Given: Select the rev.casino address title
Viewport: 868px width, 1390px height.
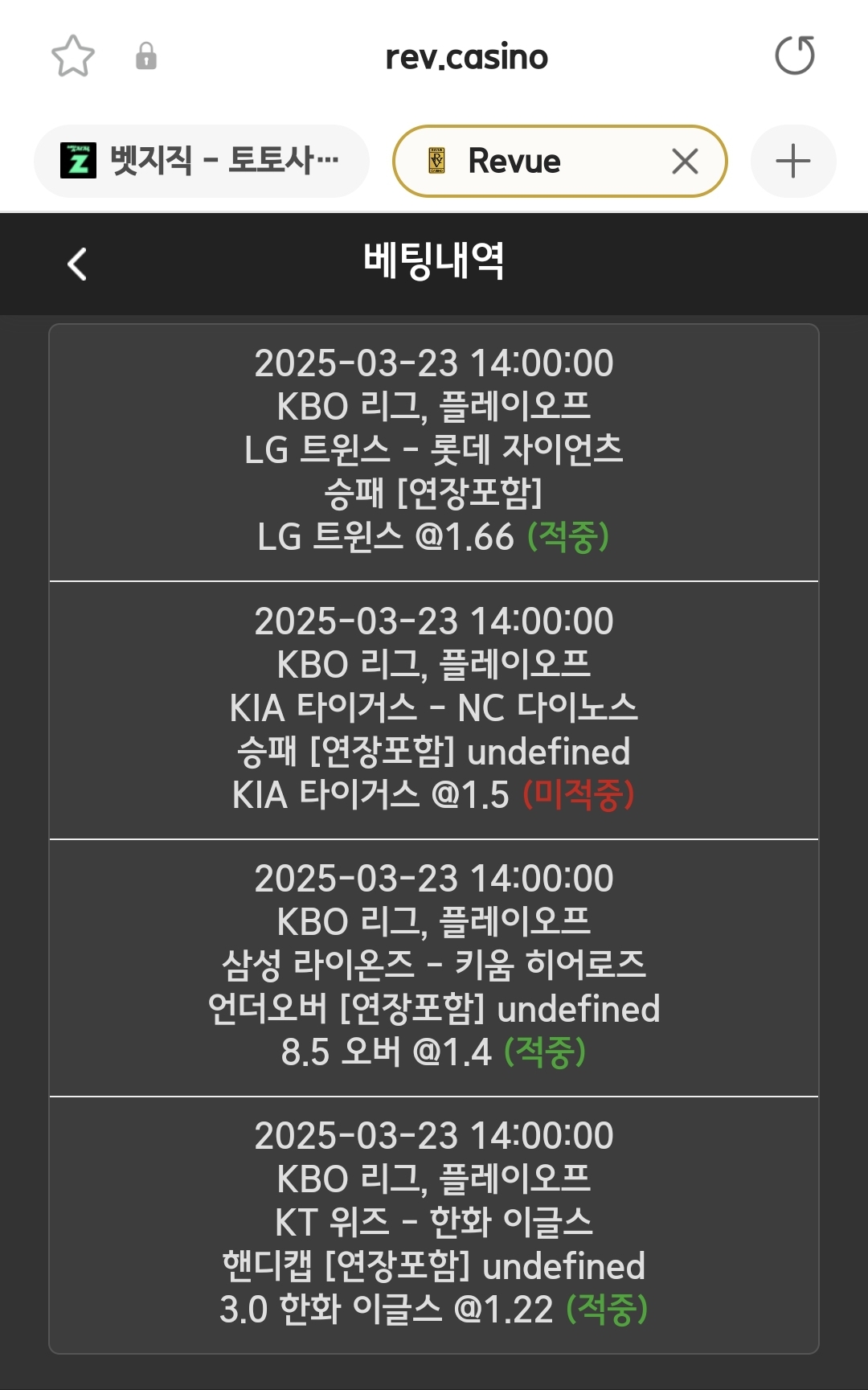Looking at the screenshot, I should coord(469,56).
